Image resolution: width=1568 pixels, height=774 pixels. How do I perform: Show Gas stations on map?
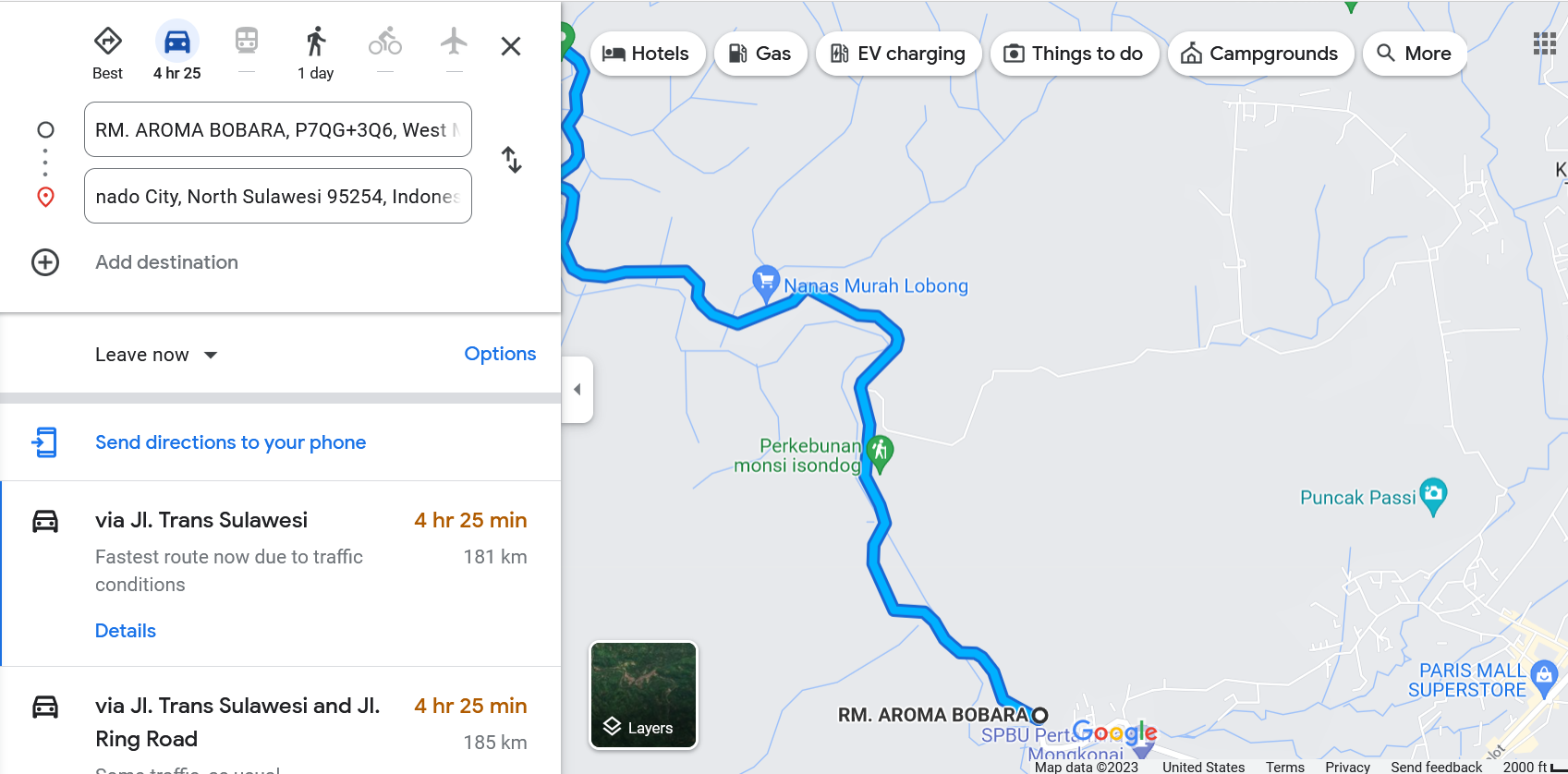[760, 54]
